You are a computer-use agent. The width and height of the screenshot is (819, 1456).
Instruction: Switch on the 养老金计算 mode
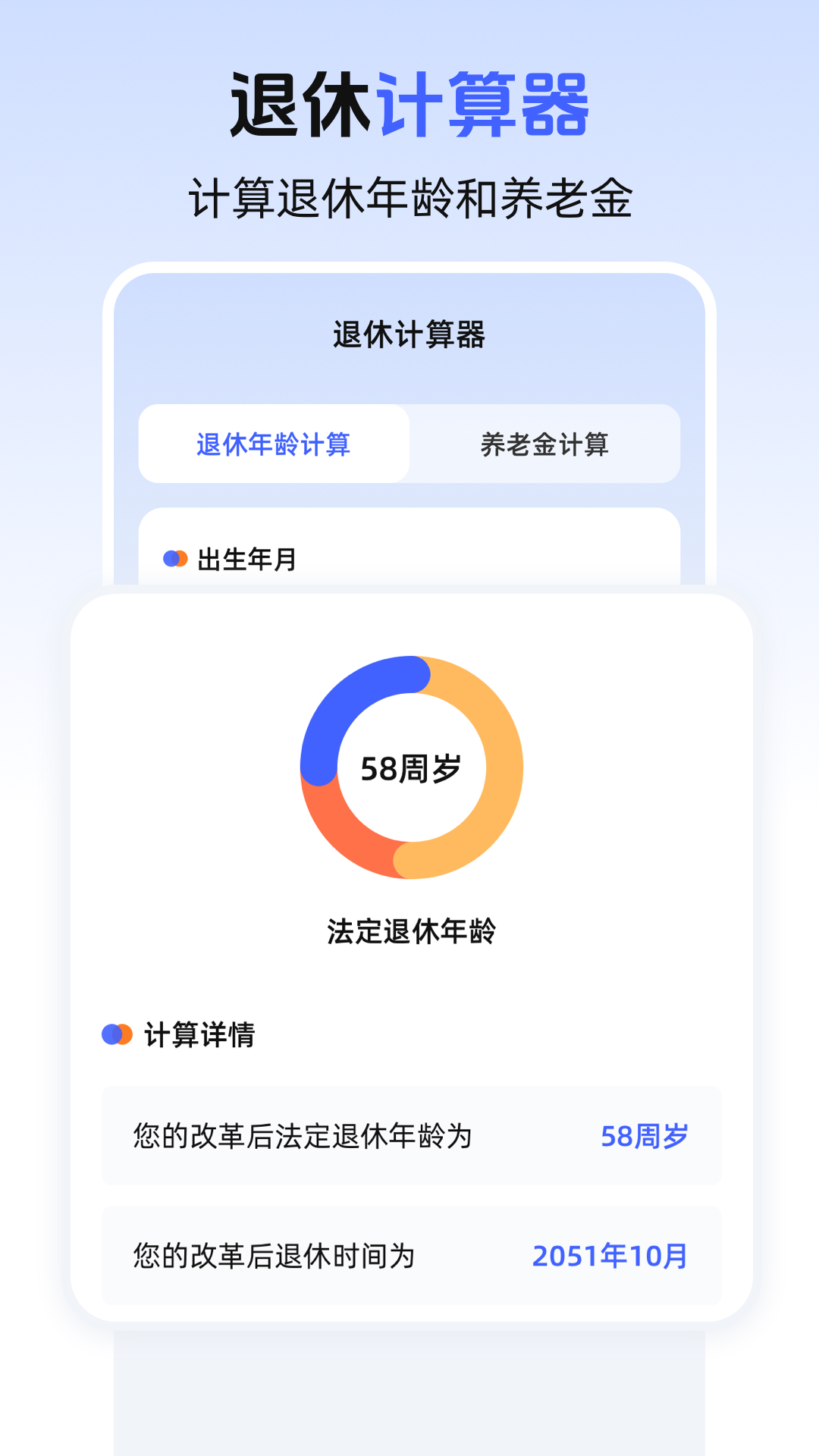[x=546, y=446]
